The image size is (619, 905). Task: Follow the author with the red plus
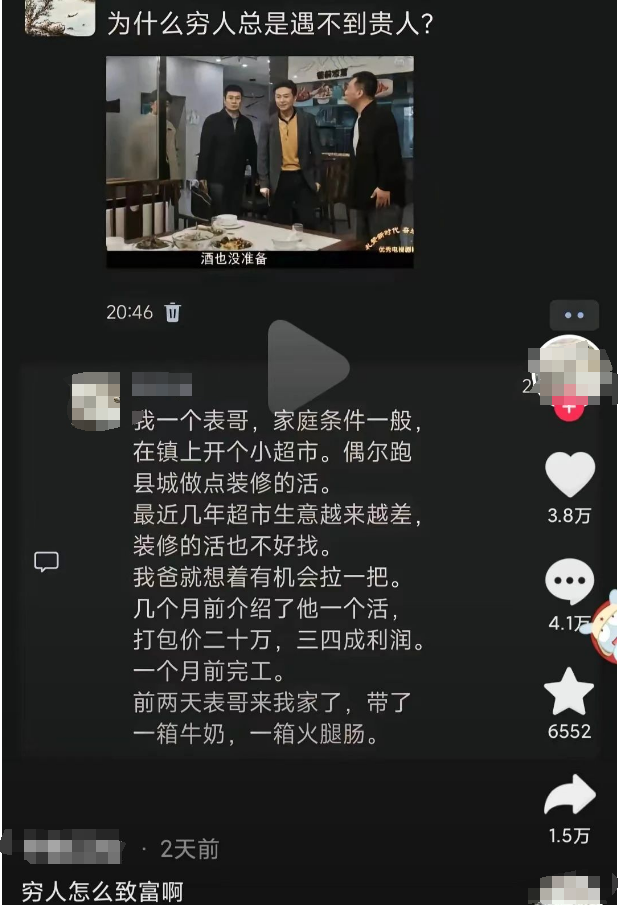point(569,406)
